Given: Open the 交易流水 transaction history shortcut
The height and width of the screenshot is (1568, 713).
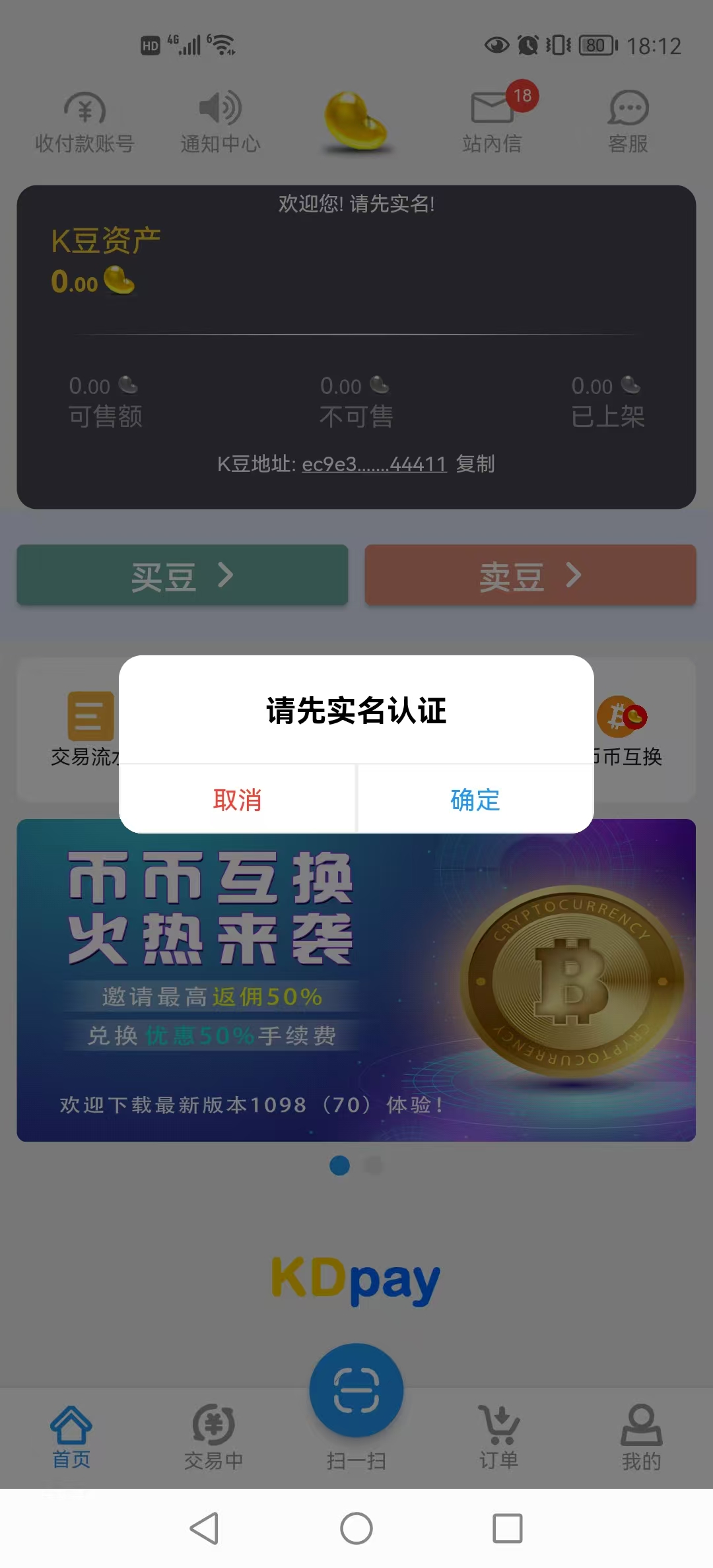Looking at the screenshot, I should (86, 729).
